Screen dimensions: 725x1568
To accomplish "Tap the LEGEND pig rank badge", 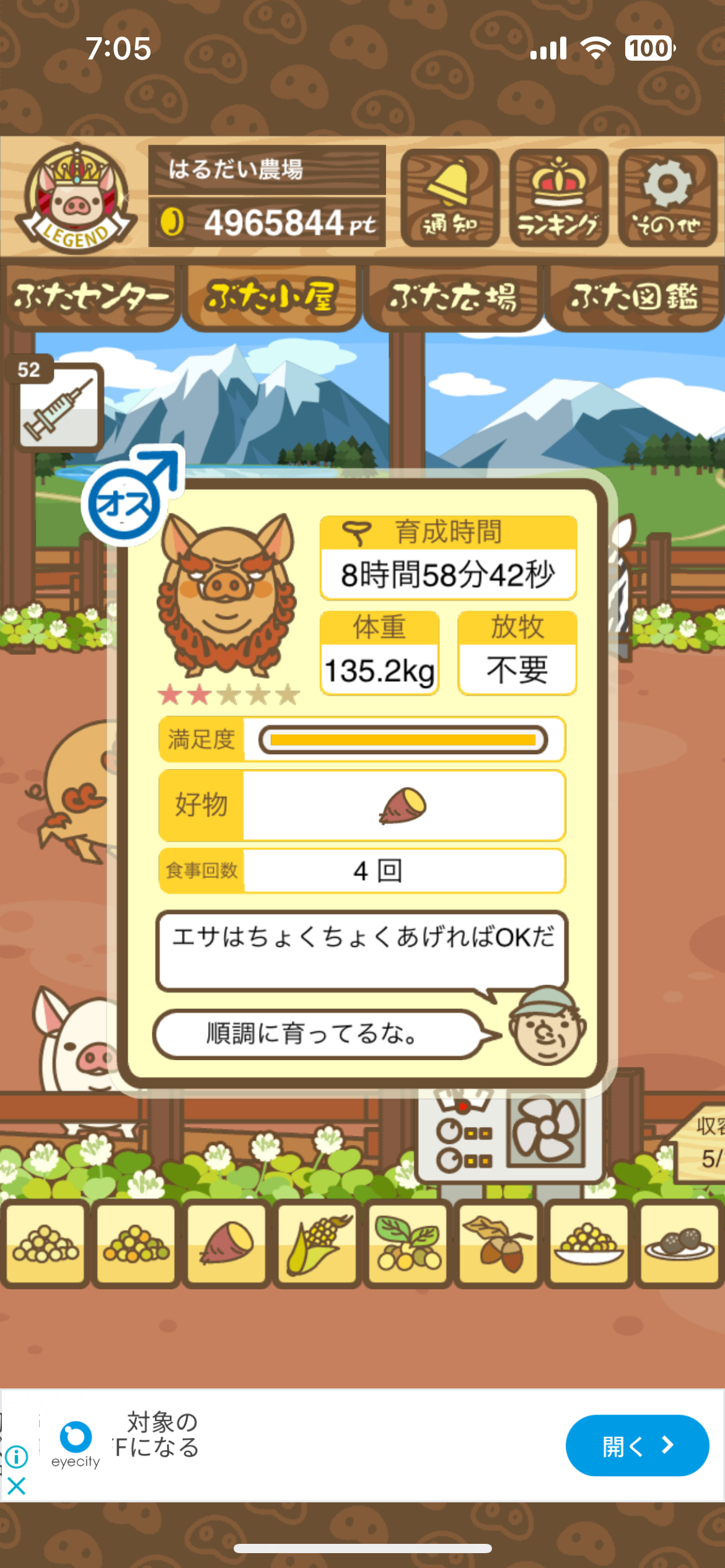I will tap(76, 198).
